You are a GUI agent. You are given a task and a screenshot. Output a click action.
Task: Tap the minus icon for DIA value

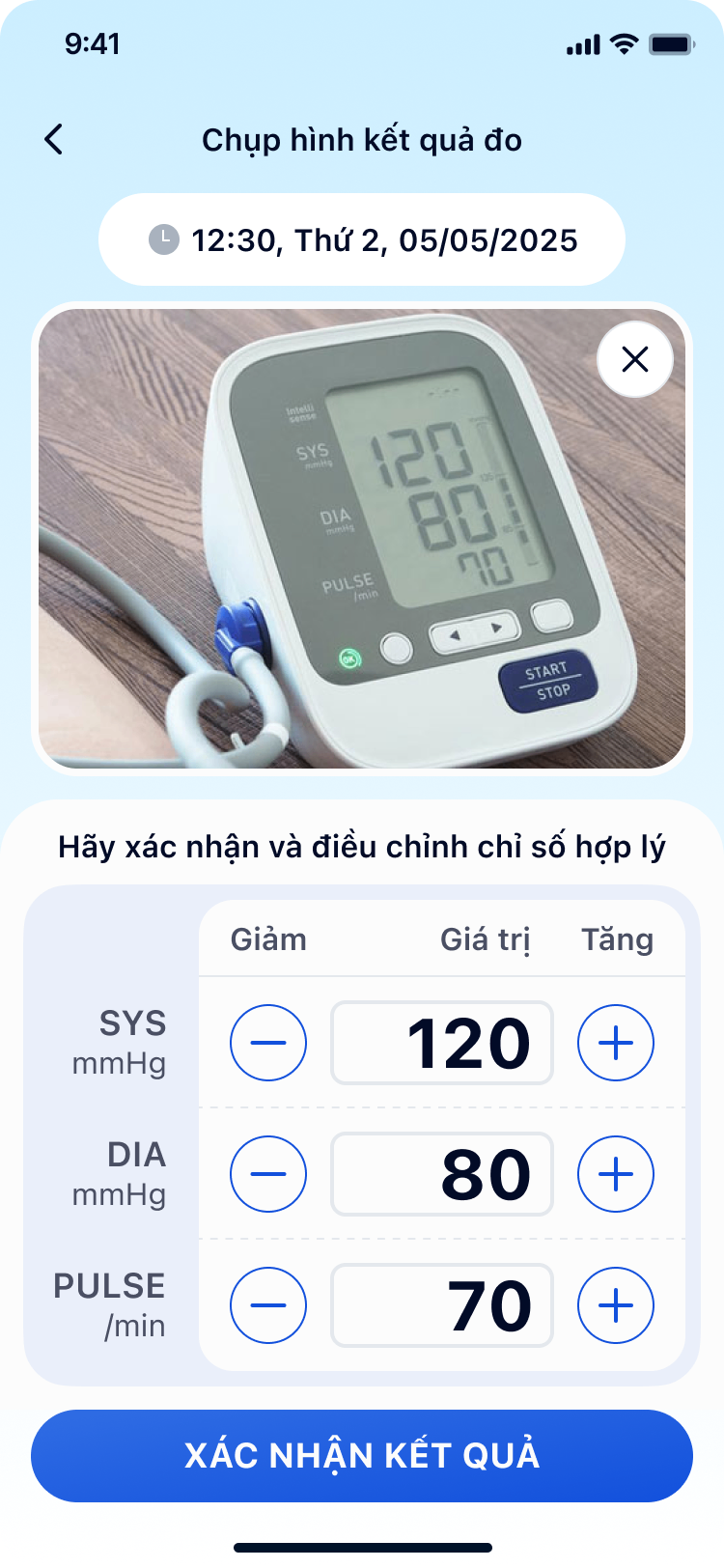click(x=268, y=1174)
